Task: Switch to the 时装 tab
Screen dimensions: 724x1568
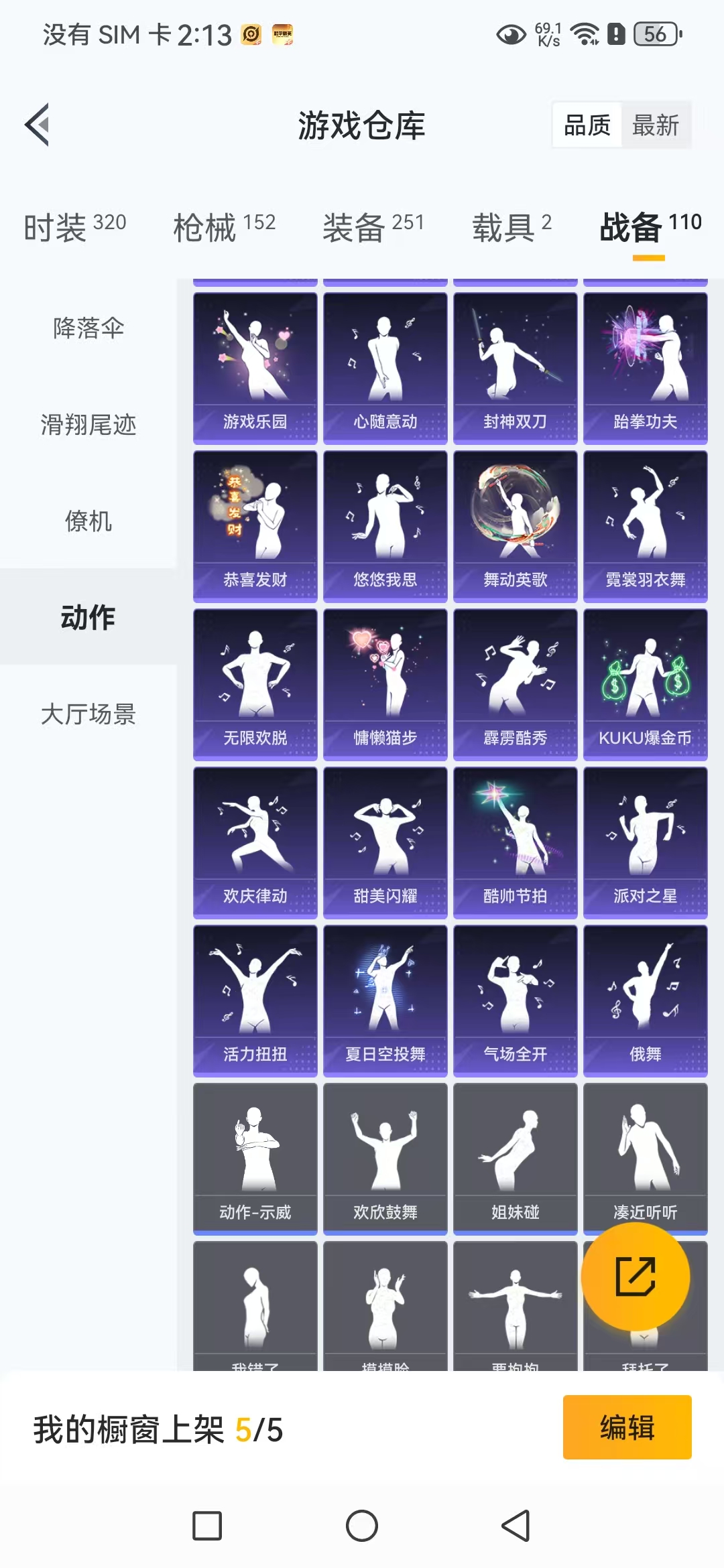Action: 75,227
